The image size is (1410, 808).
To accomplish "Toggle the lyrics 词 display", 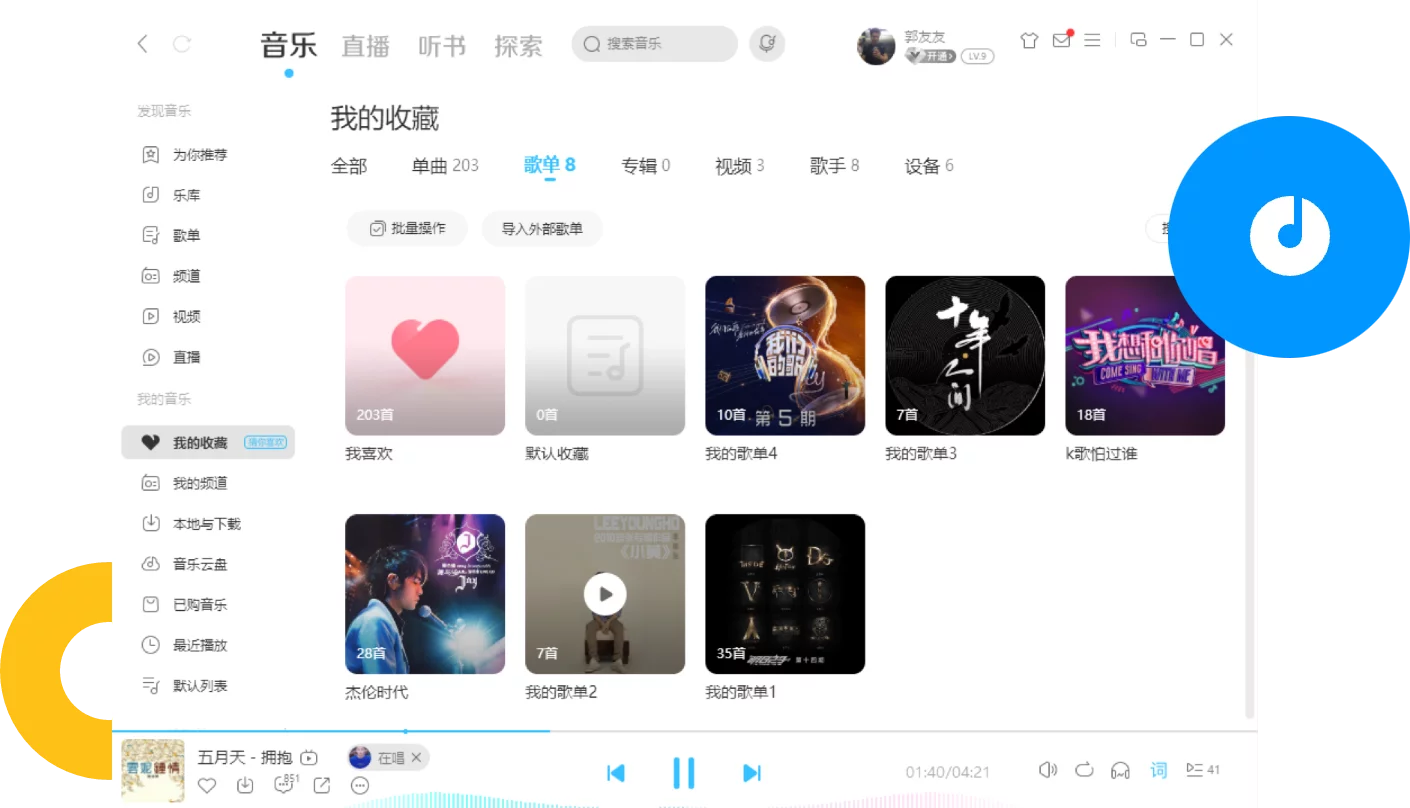I will tap(1158, 770).
